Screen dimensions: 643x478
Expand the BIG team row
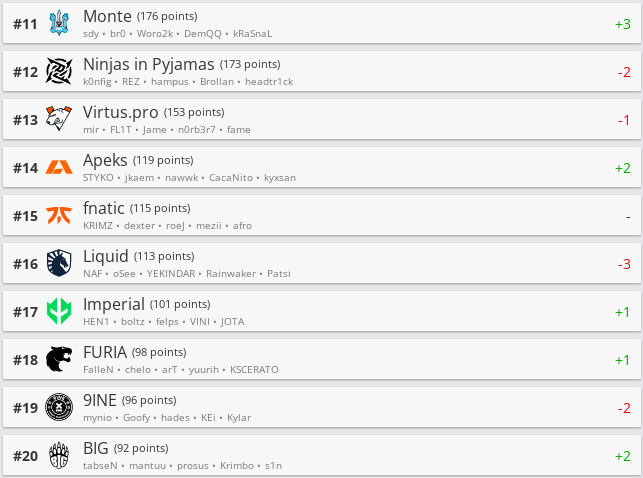pyautogui.click(x=320, y=456)
